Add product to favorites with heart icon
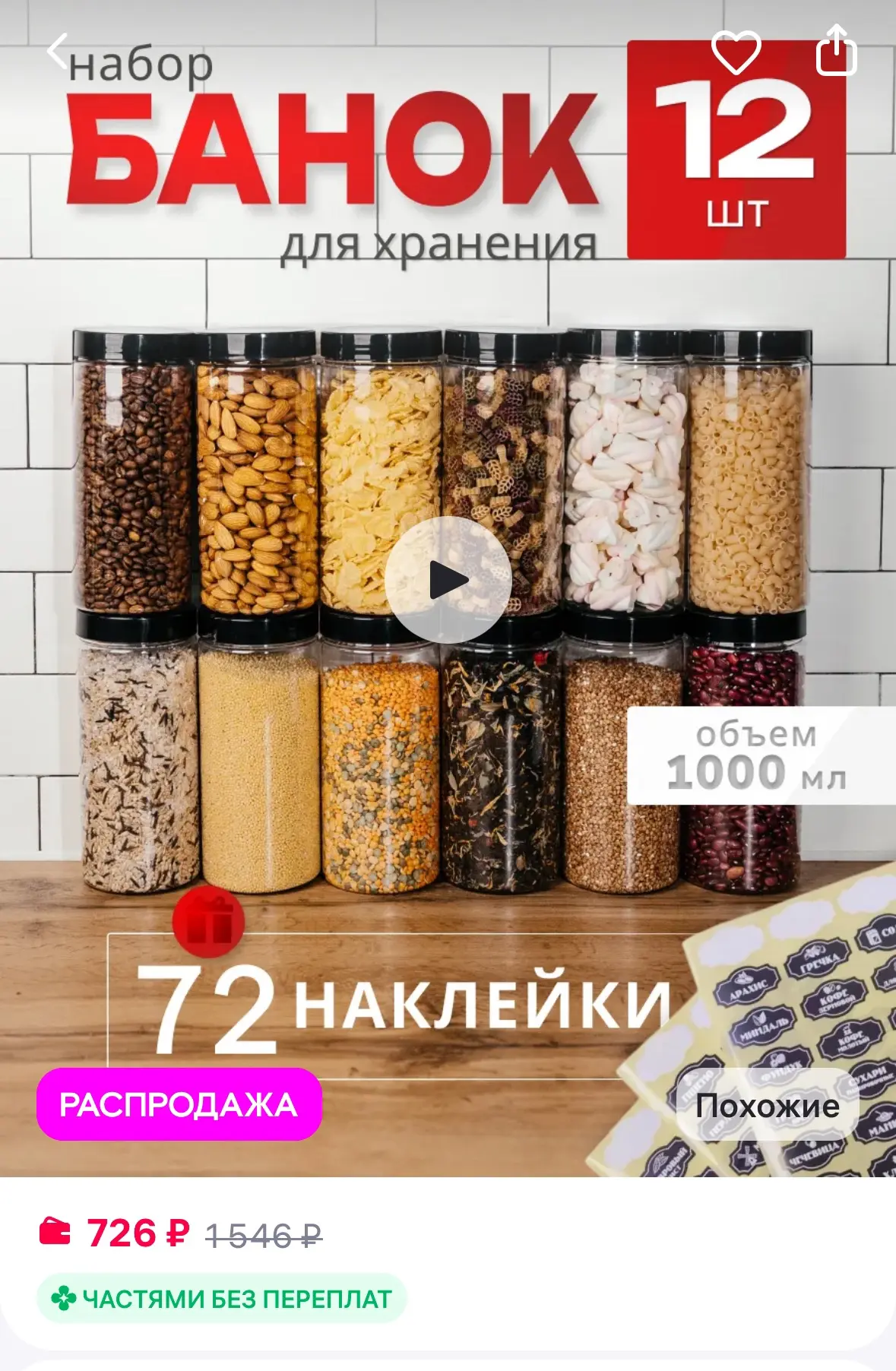896x1371 pixels. tap(736, 52)
